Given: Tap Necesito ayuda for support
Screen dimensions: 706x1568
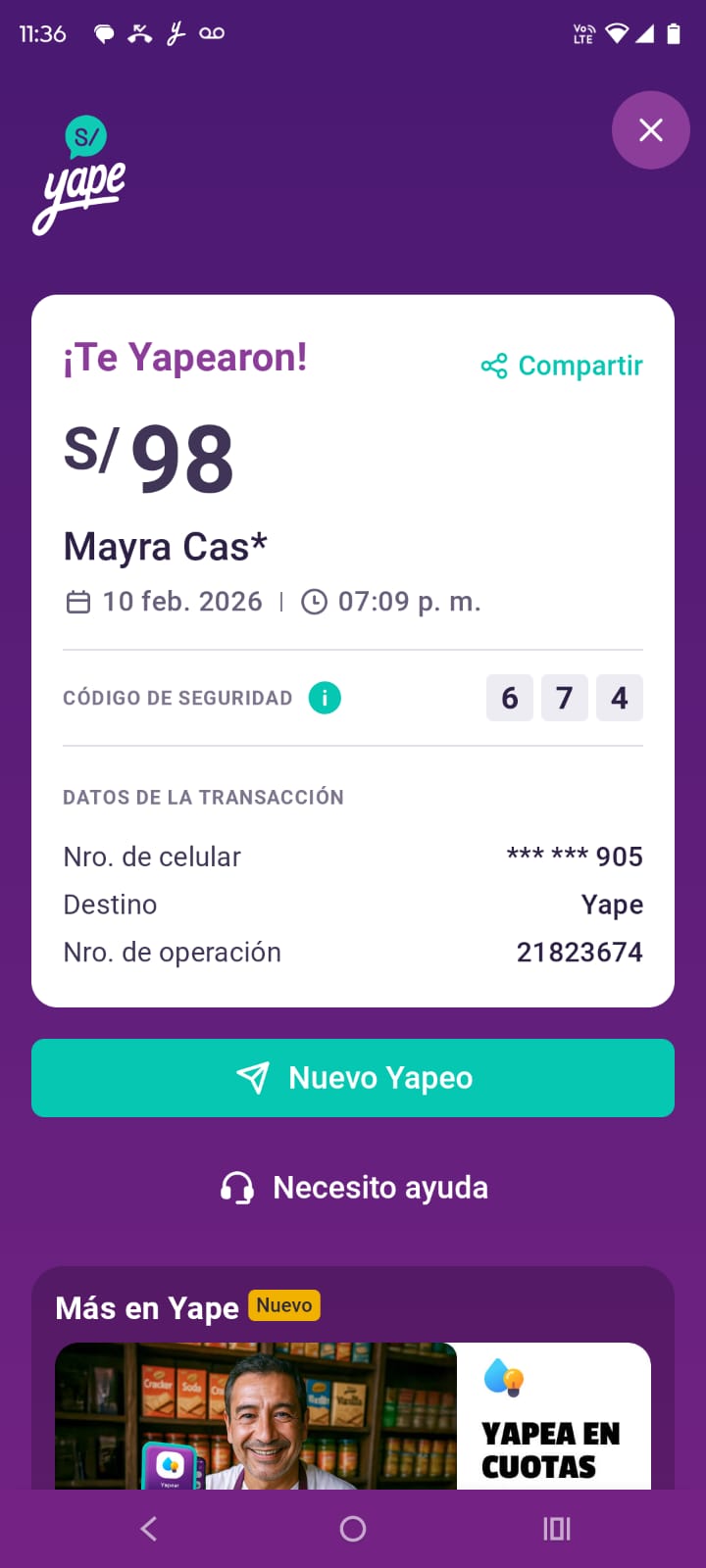Looking at the screenshot, I should tap(353, 1188).
